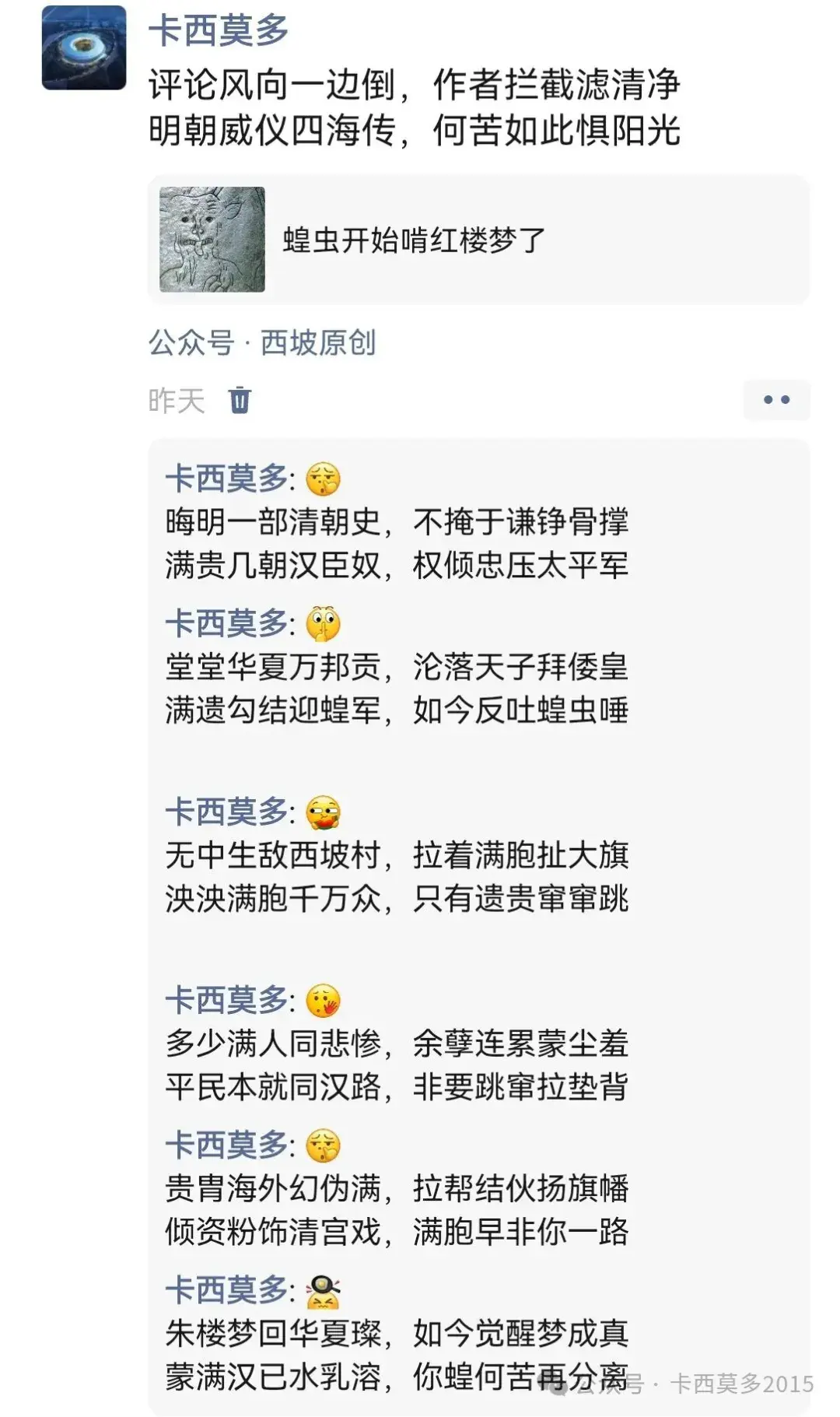Tap the comment starting with 晦明一部清朝史
The image size is (840, 1417).
(x=397, y=543)
